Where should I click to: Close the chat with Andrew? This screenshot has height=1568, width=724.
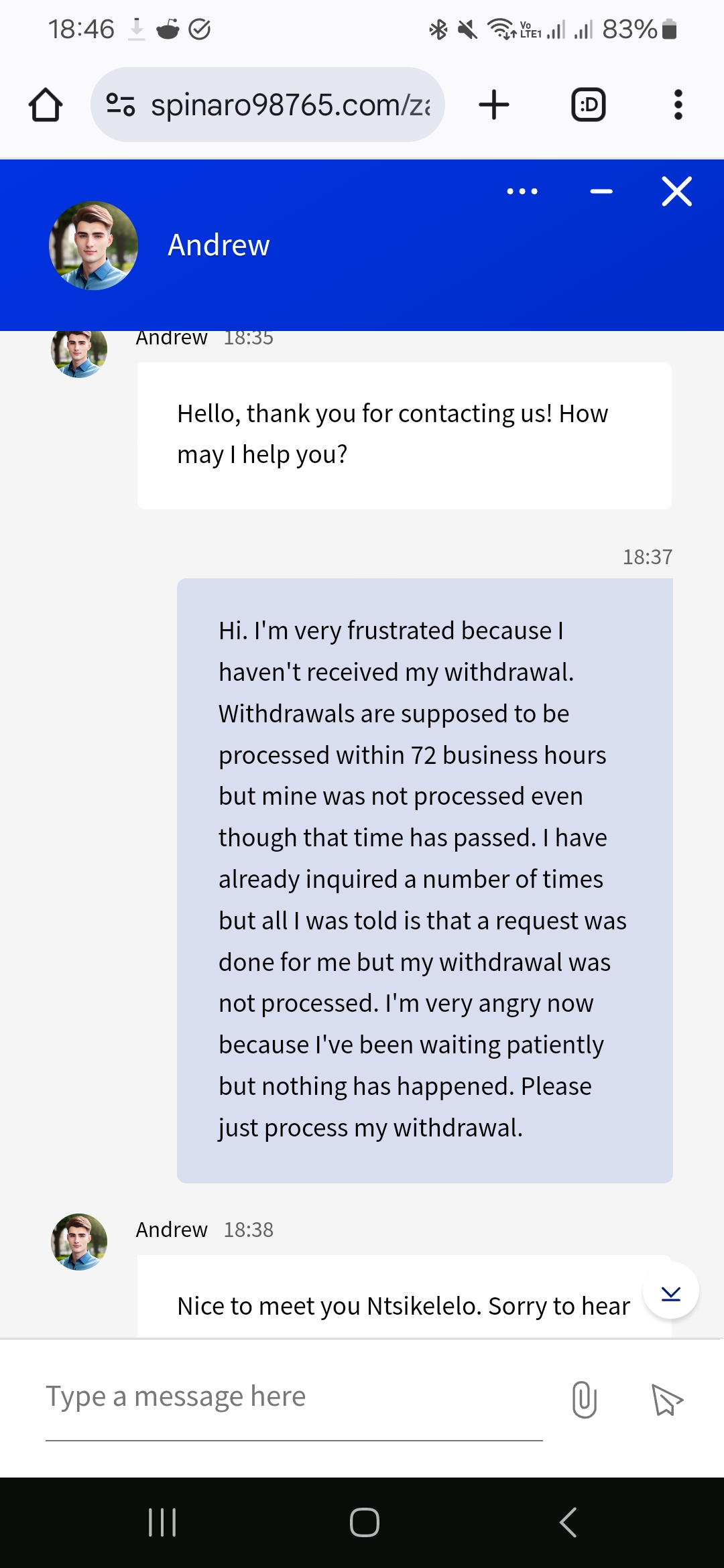pos(676,192)
